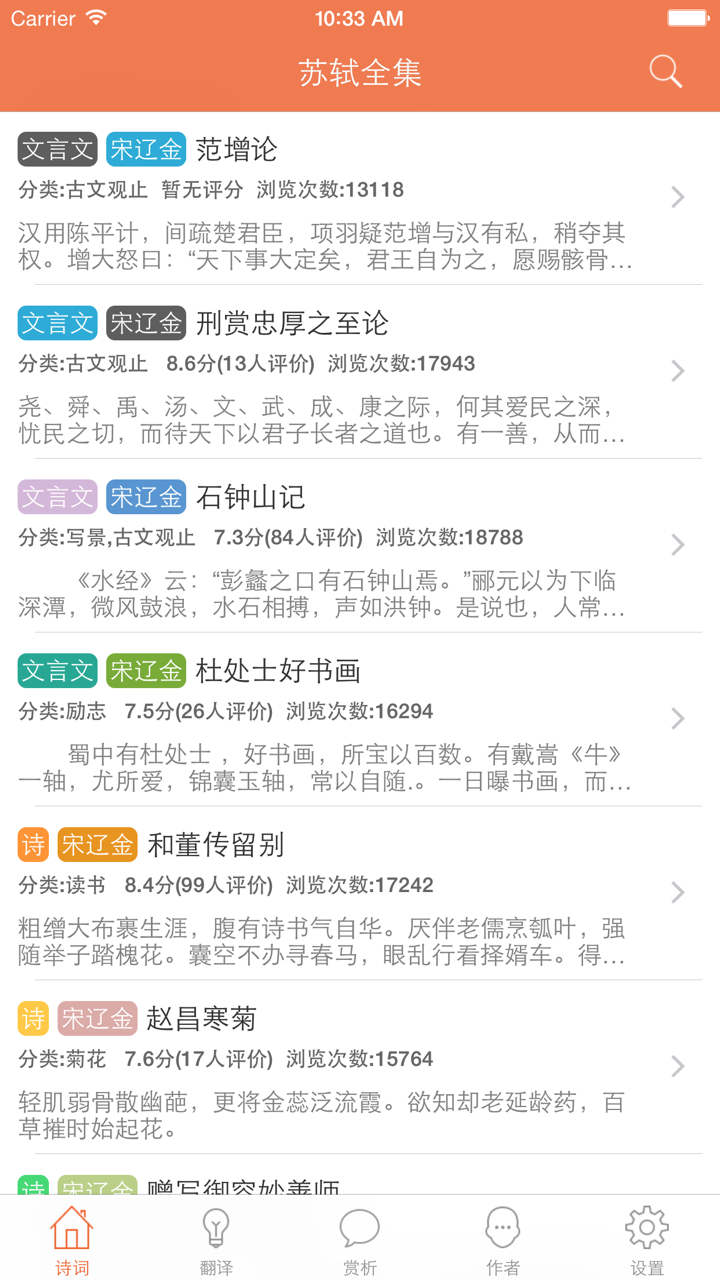
Task: Switch to the 作者 tab
Action: 502,1240
